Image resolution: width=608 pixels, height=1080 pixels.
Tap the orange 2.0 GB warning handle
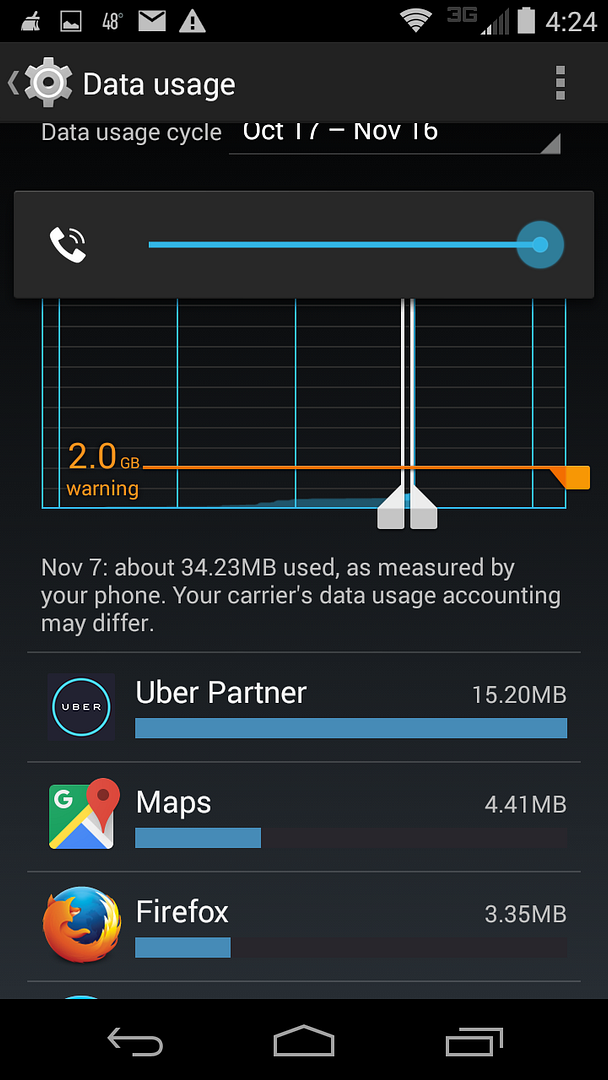(x=571, y=477)
